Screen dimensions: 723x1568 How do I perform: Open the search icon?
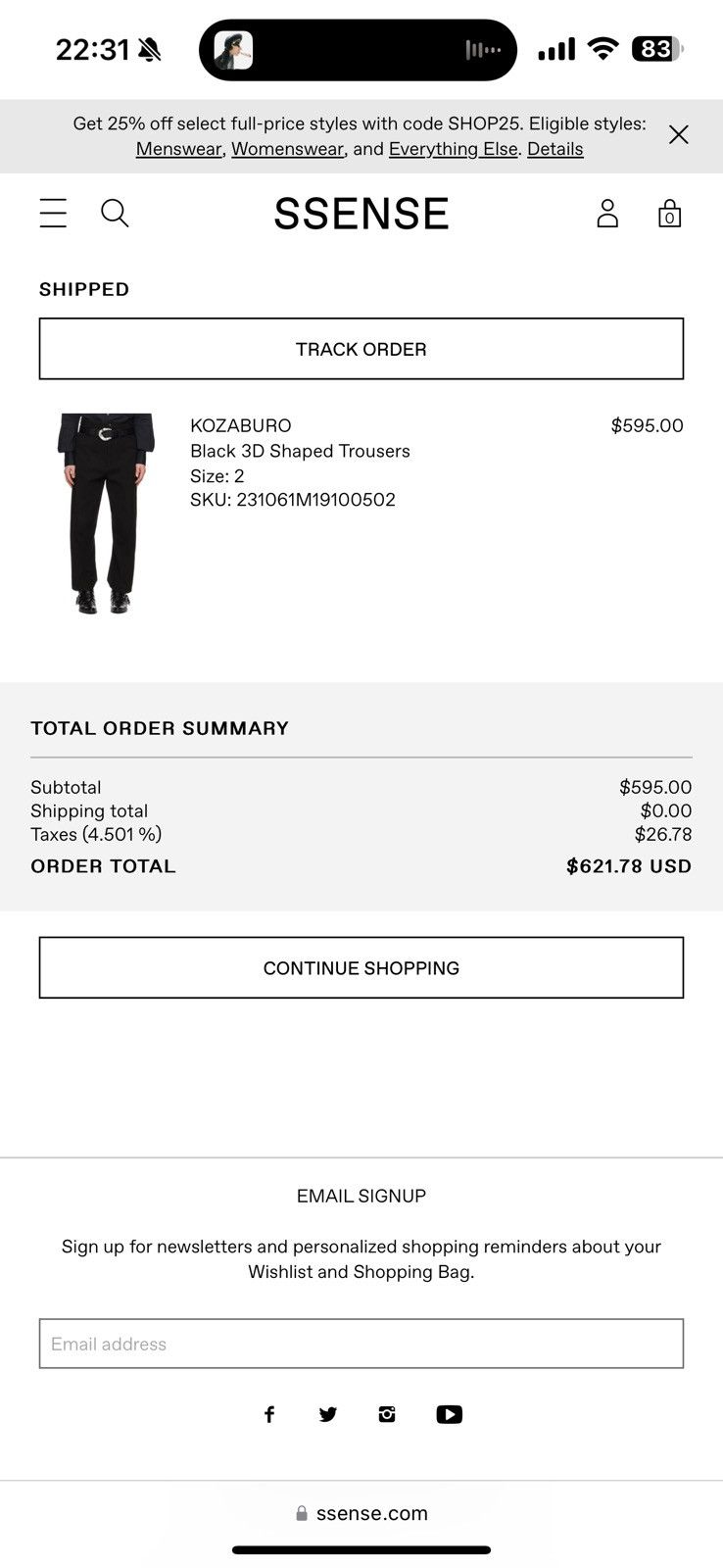tap(115, 214)
